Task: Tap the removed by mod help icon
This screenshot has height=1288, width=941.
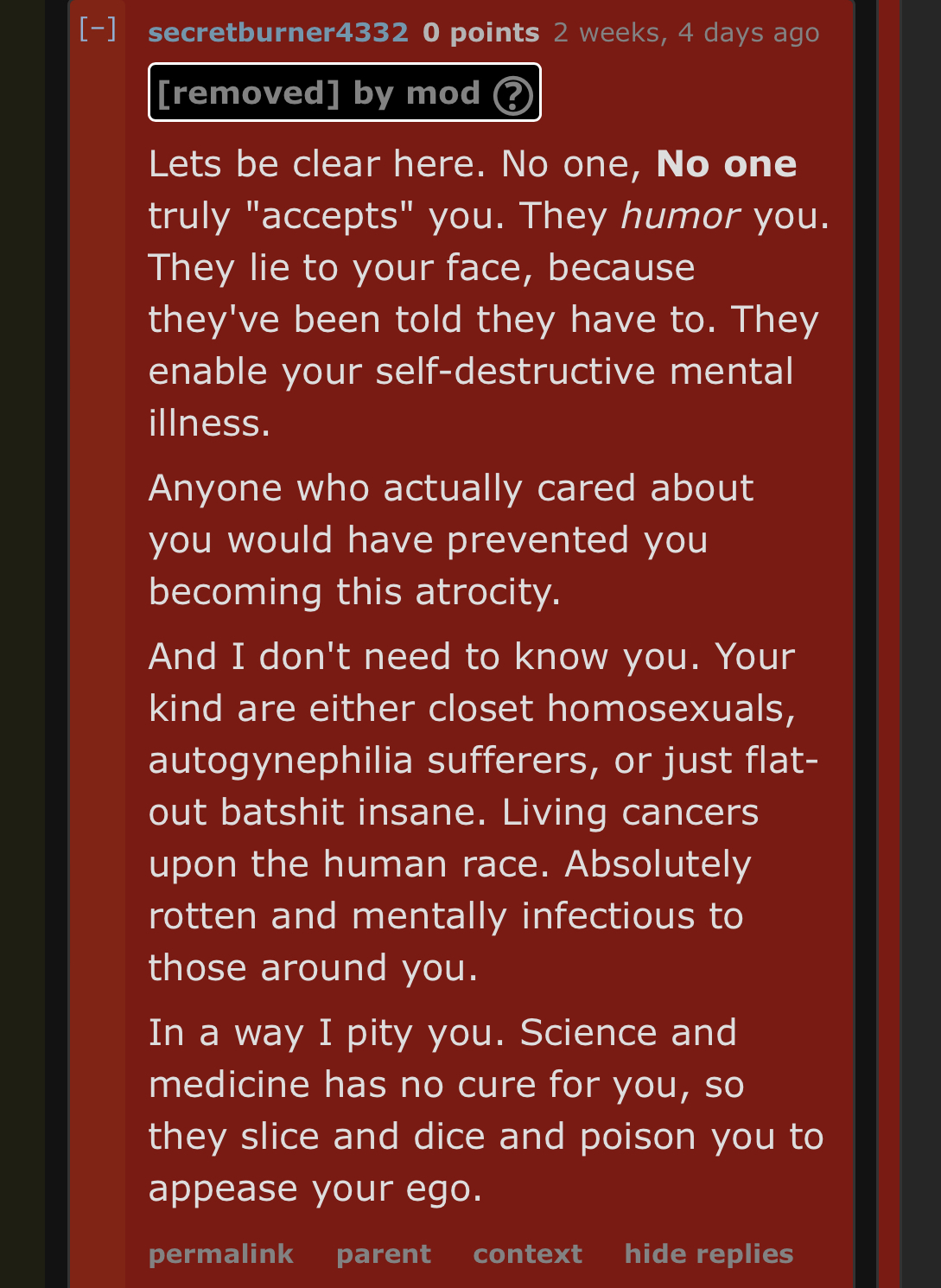Action: click(x=513, y=95)
